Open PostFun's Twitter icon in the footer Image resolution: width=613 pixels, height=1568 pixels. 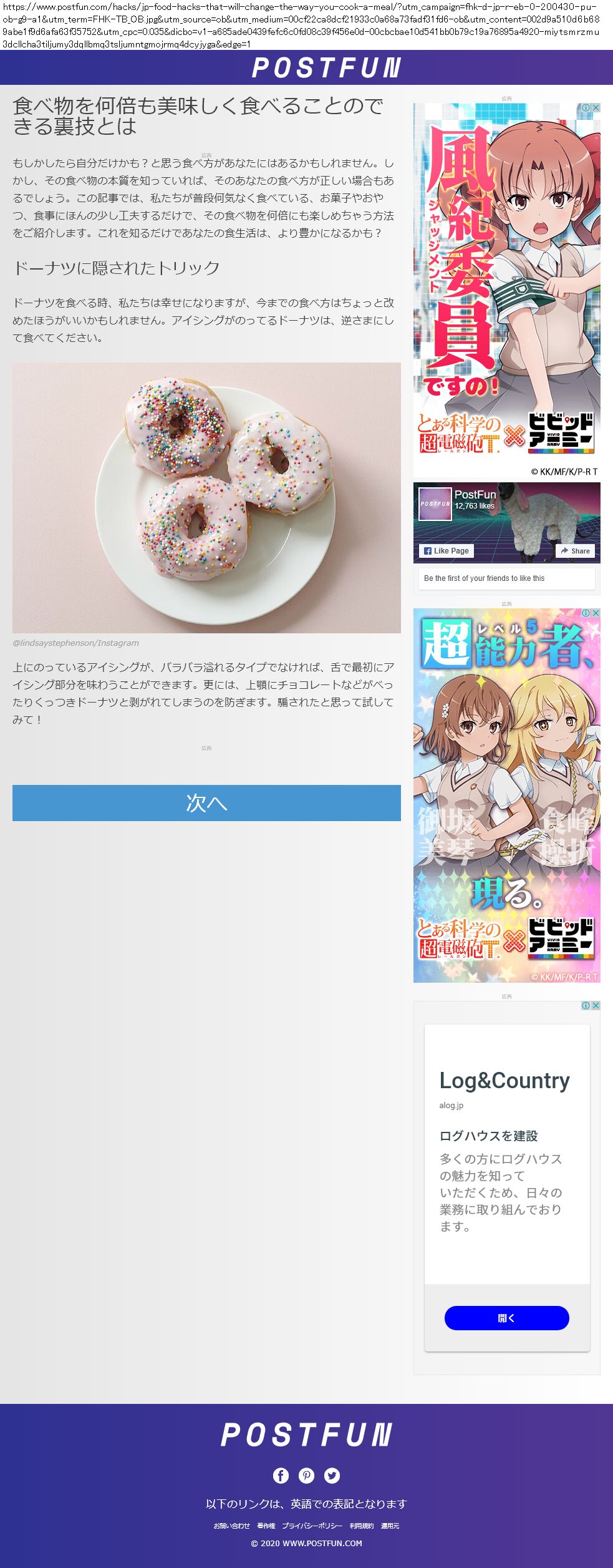point(332,1475)
